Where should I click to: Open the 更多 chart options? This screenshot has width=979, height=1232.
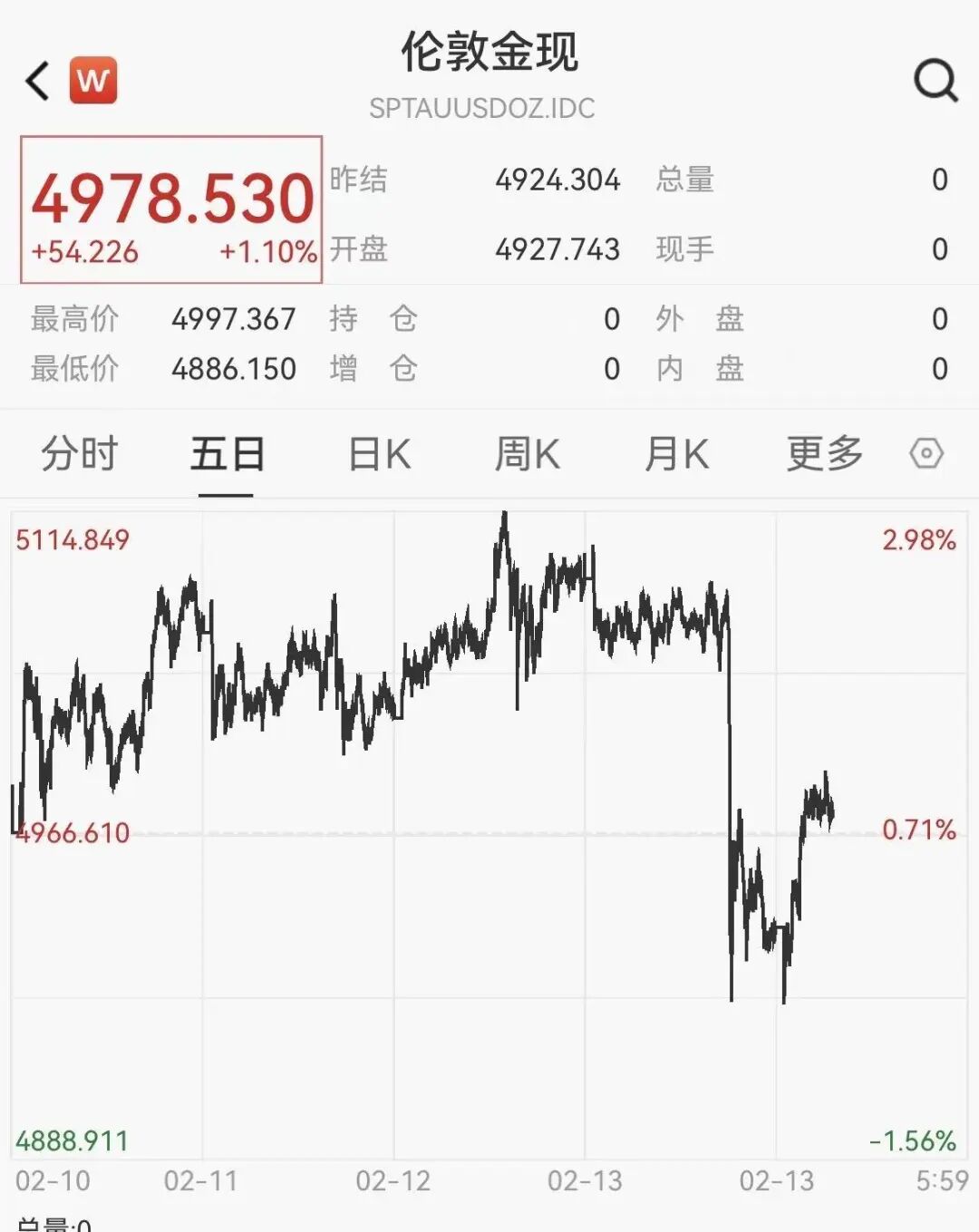coord(824,453)
